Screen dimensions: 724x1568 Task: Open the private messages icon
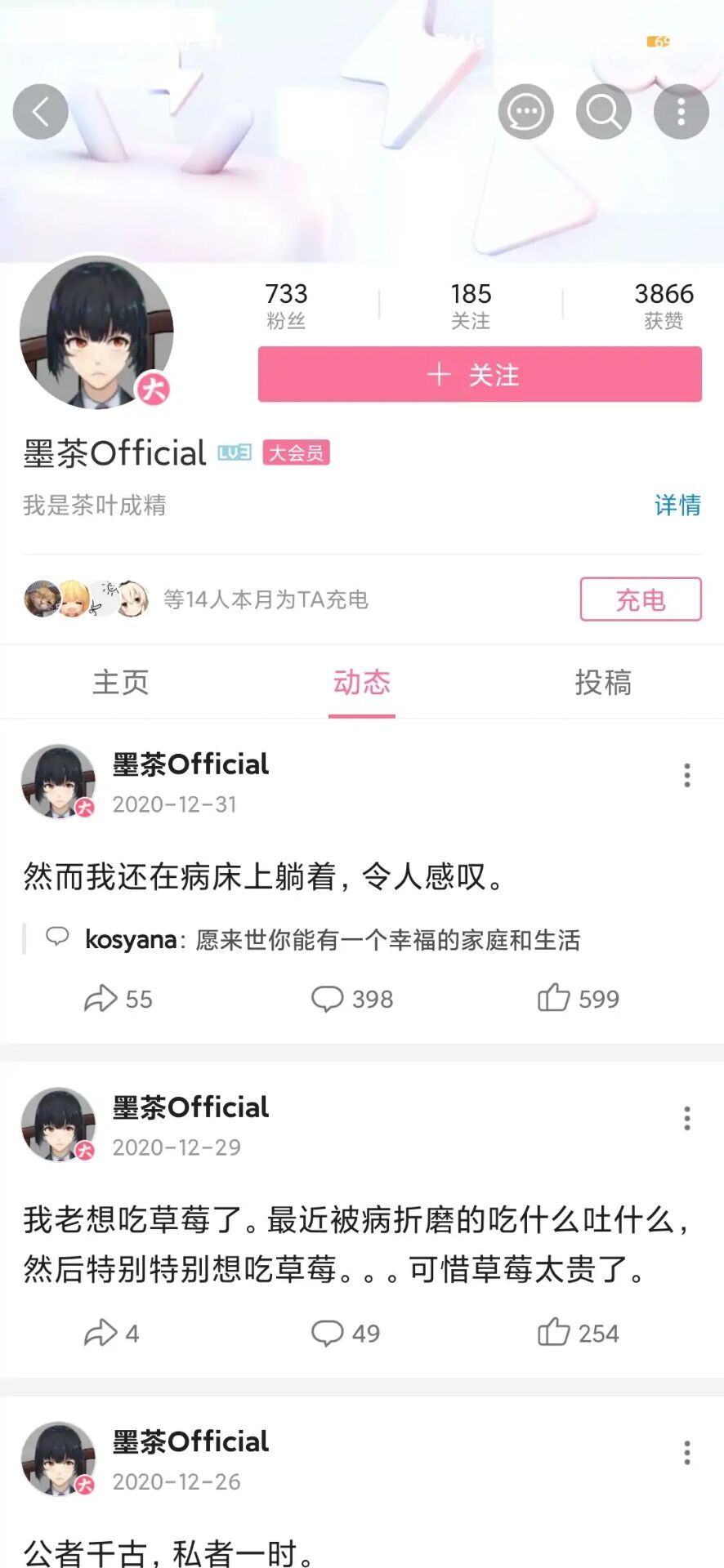pyautogui.click(x=525, y=111)
